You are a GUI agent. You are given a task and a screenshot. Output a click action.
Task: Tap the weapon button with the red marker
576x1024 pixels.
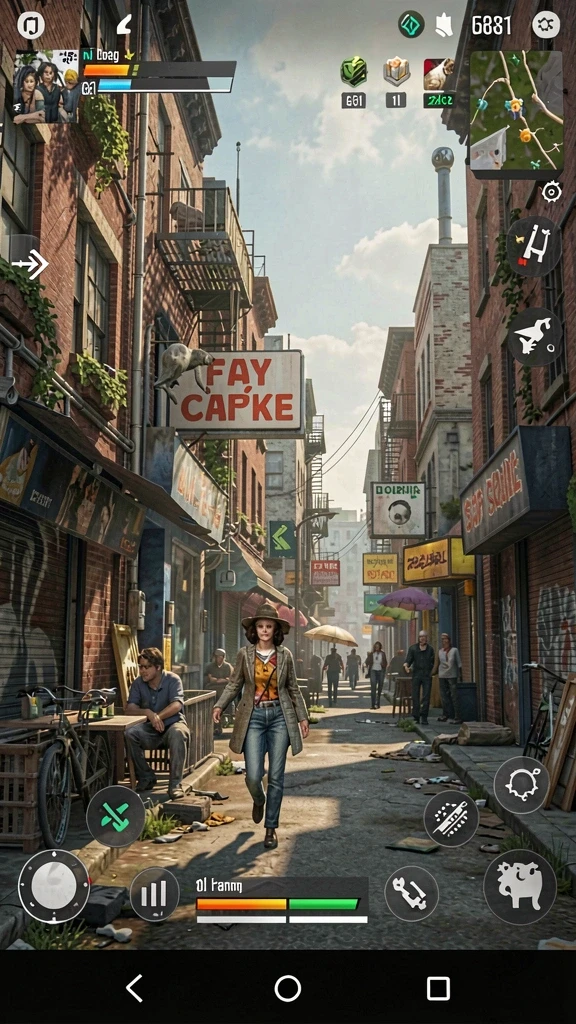tap(534, 247)
